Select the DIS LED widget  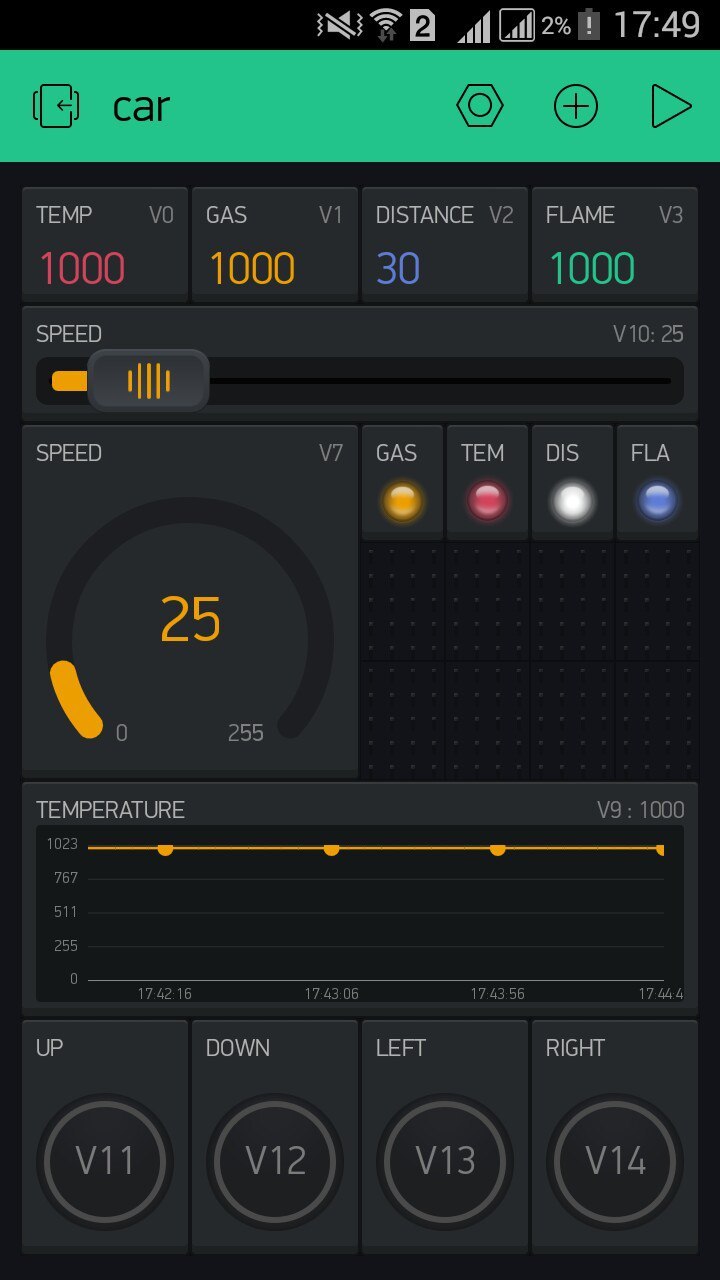(572, 482)
